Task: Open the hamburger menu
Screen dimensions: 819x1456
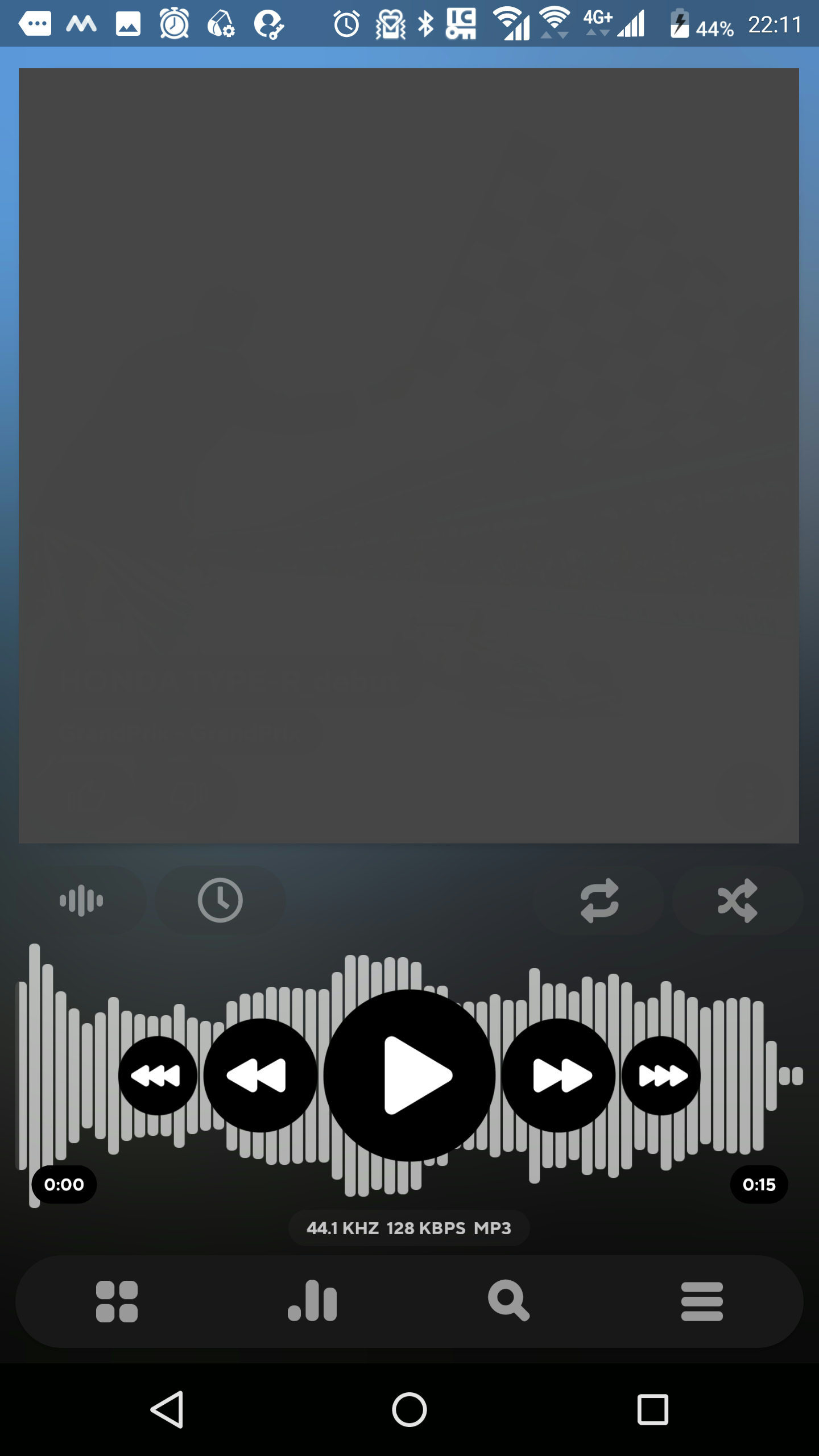Action: click(x=702, y=1301)
